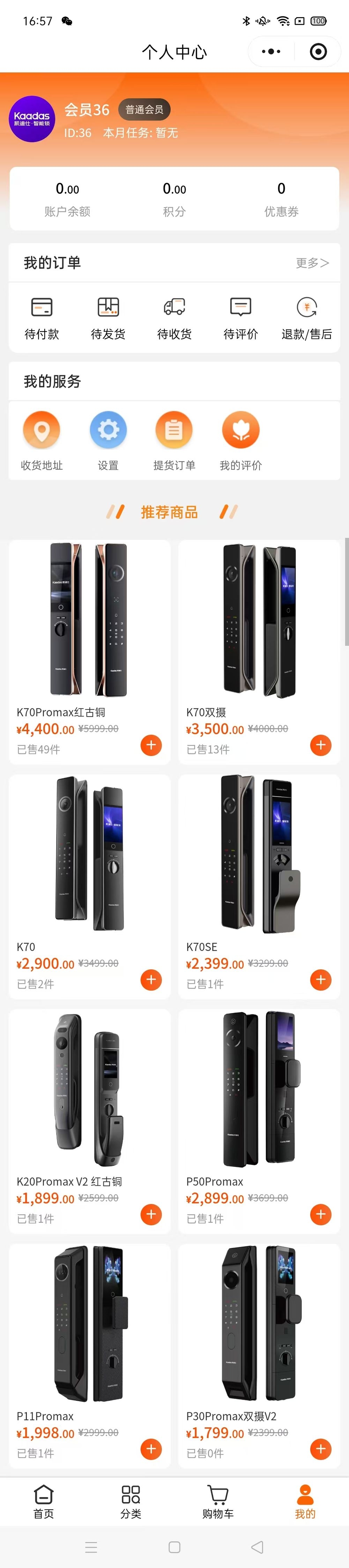Screen dimensions: 349x1568
Task: Open 待评价 orders awaiting review
Action: [x=240, y=317]
